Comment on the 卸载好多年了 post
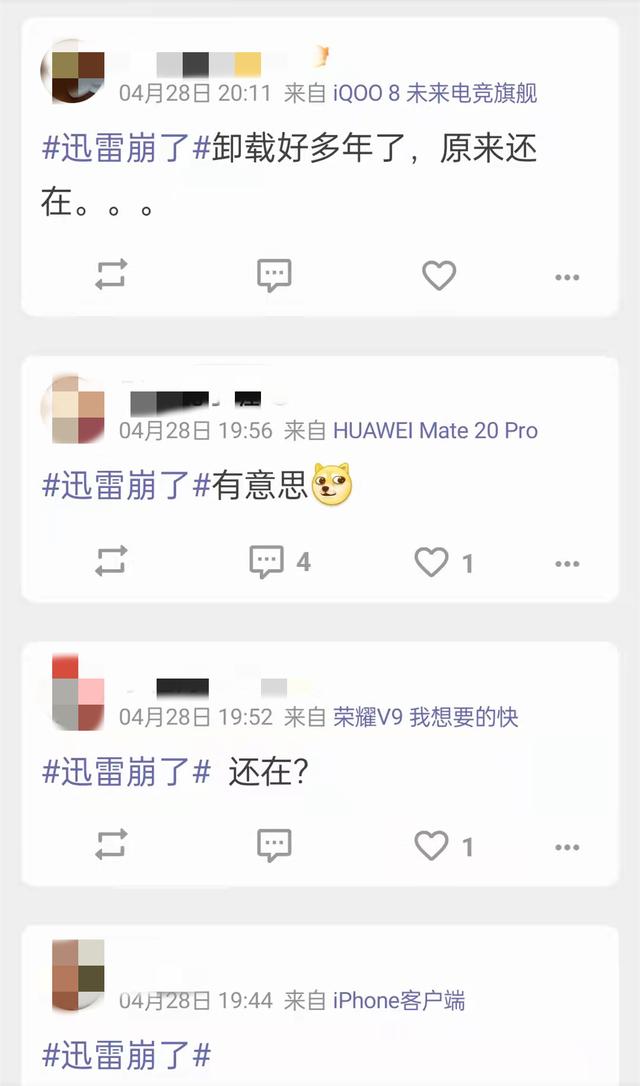The image size is (640, 1086). [274, 275]
